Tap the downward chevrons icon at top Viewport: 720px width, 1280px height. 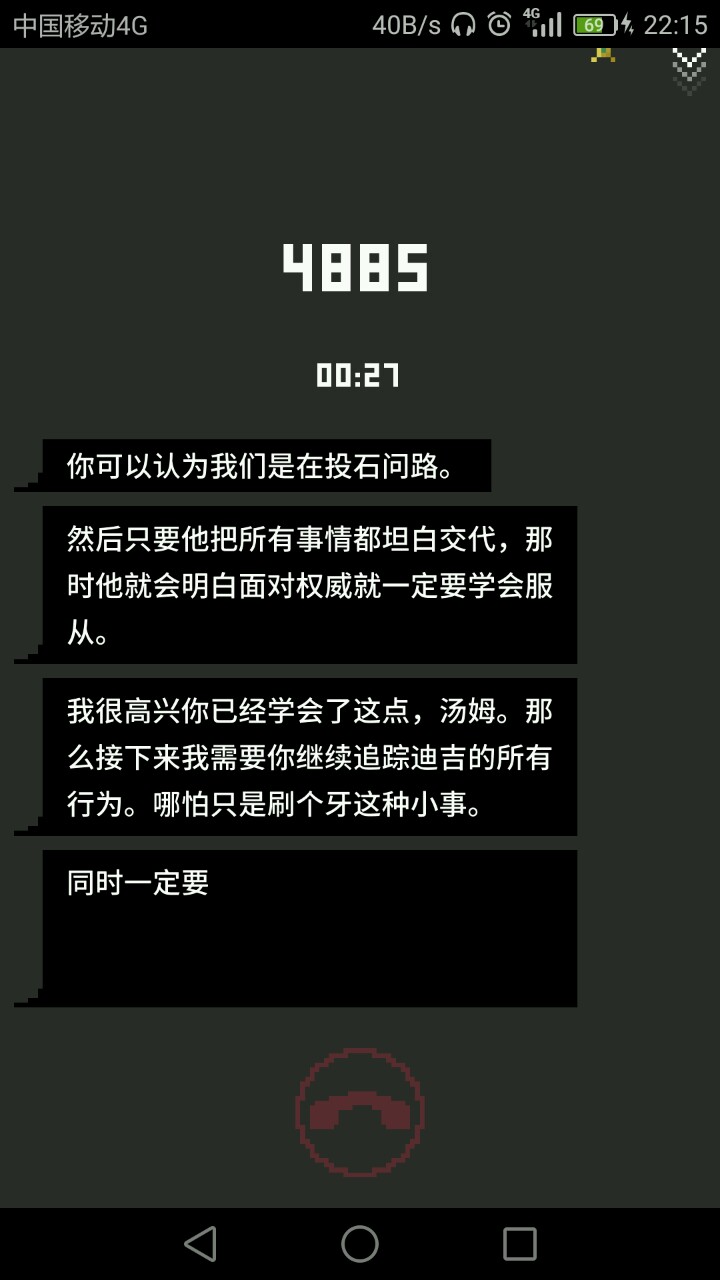tap(689, 68)
